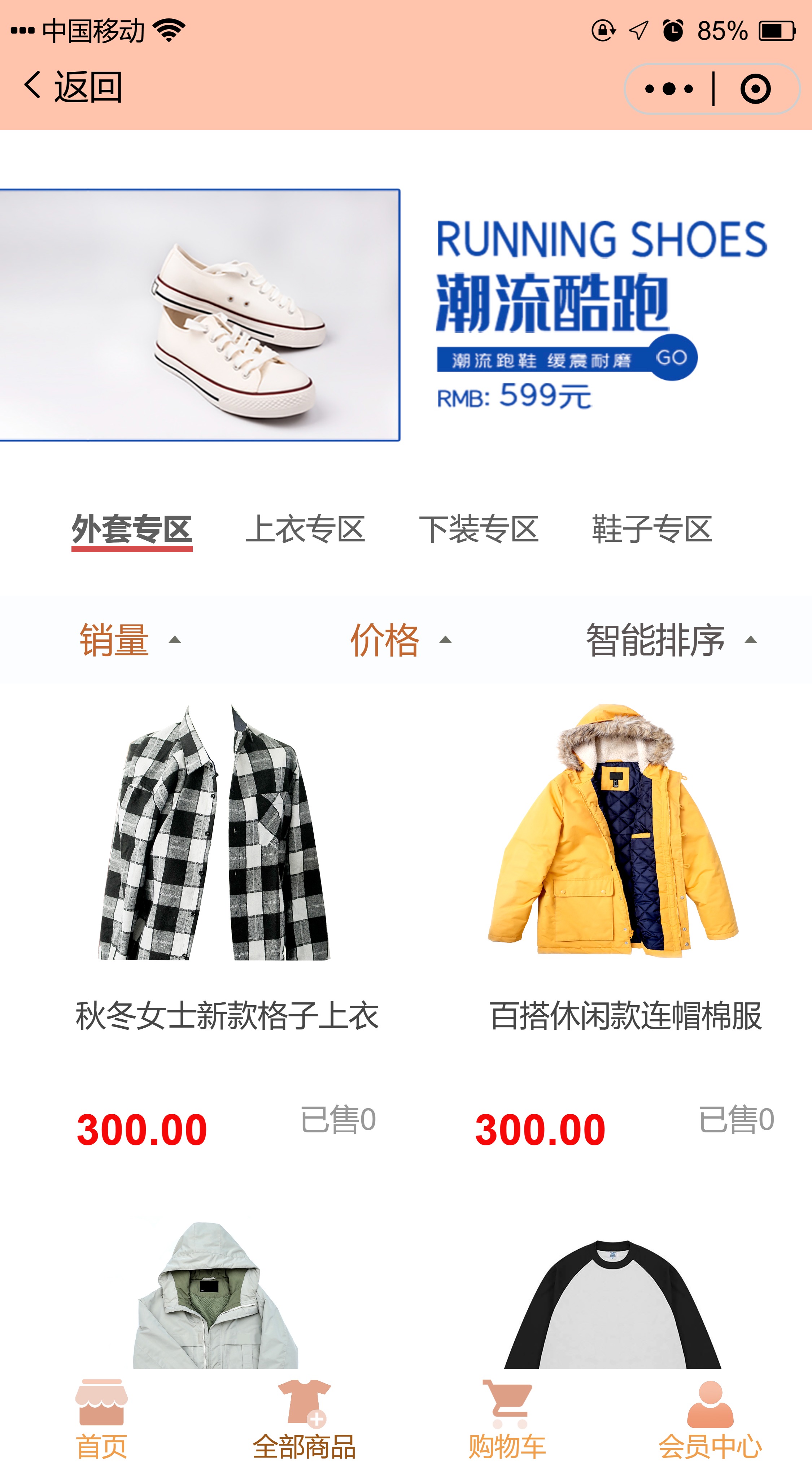
Task: Sort products by 销量
Action: click(x=131, y=640)
